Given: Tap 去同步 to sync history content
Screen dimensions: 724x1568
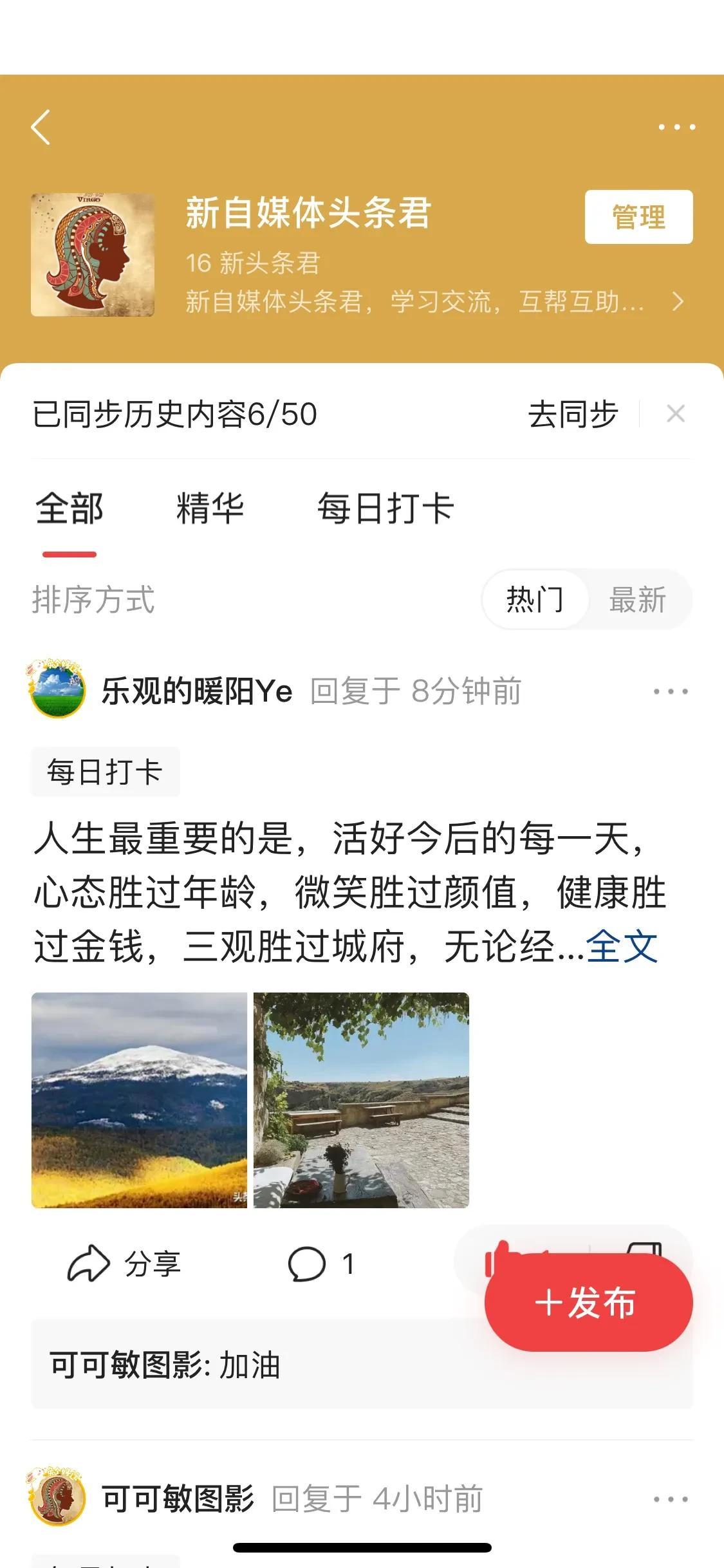Looking at the screenshot, I should [x=573, y=414].
